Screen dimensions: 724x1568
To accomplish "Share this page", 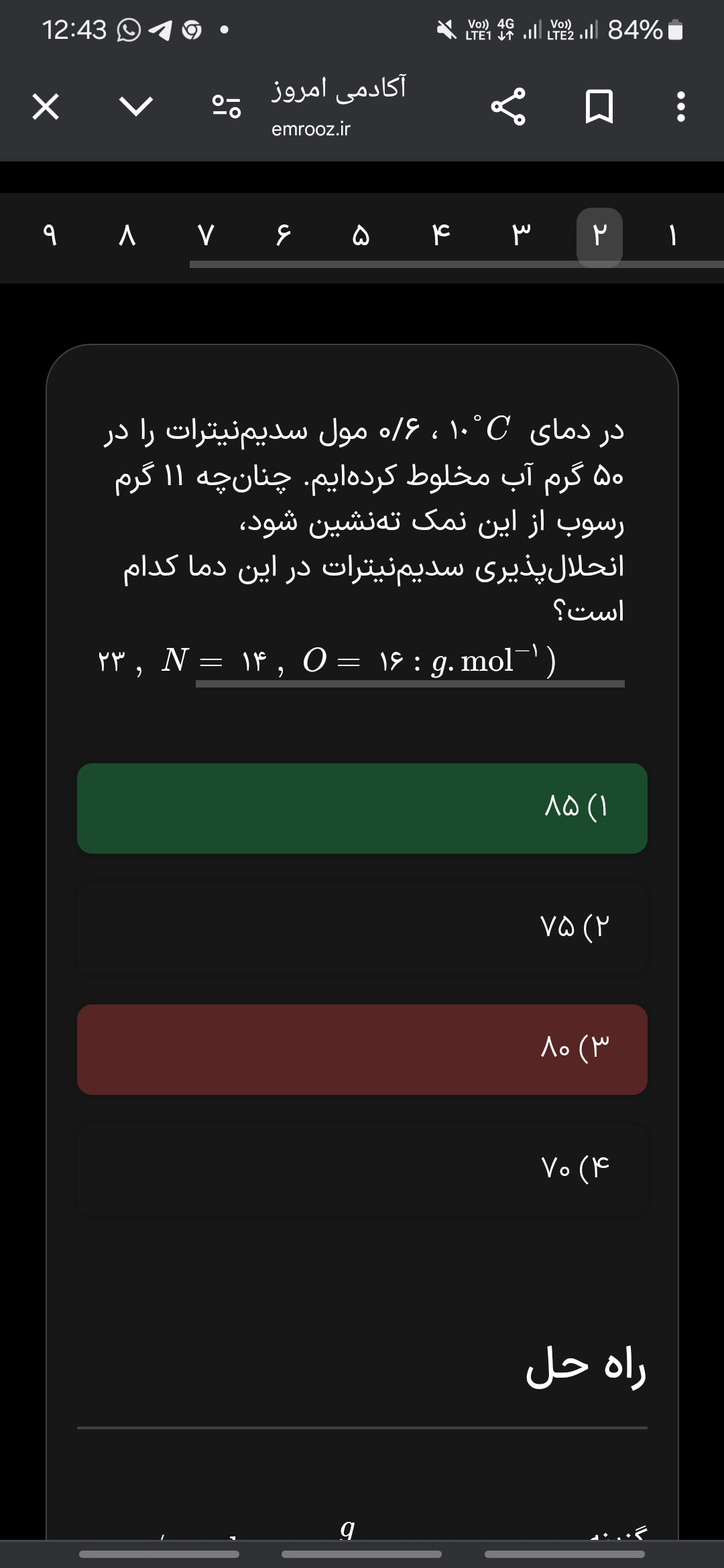I will coord(509,107).
